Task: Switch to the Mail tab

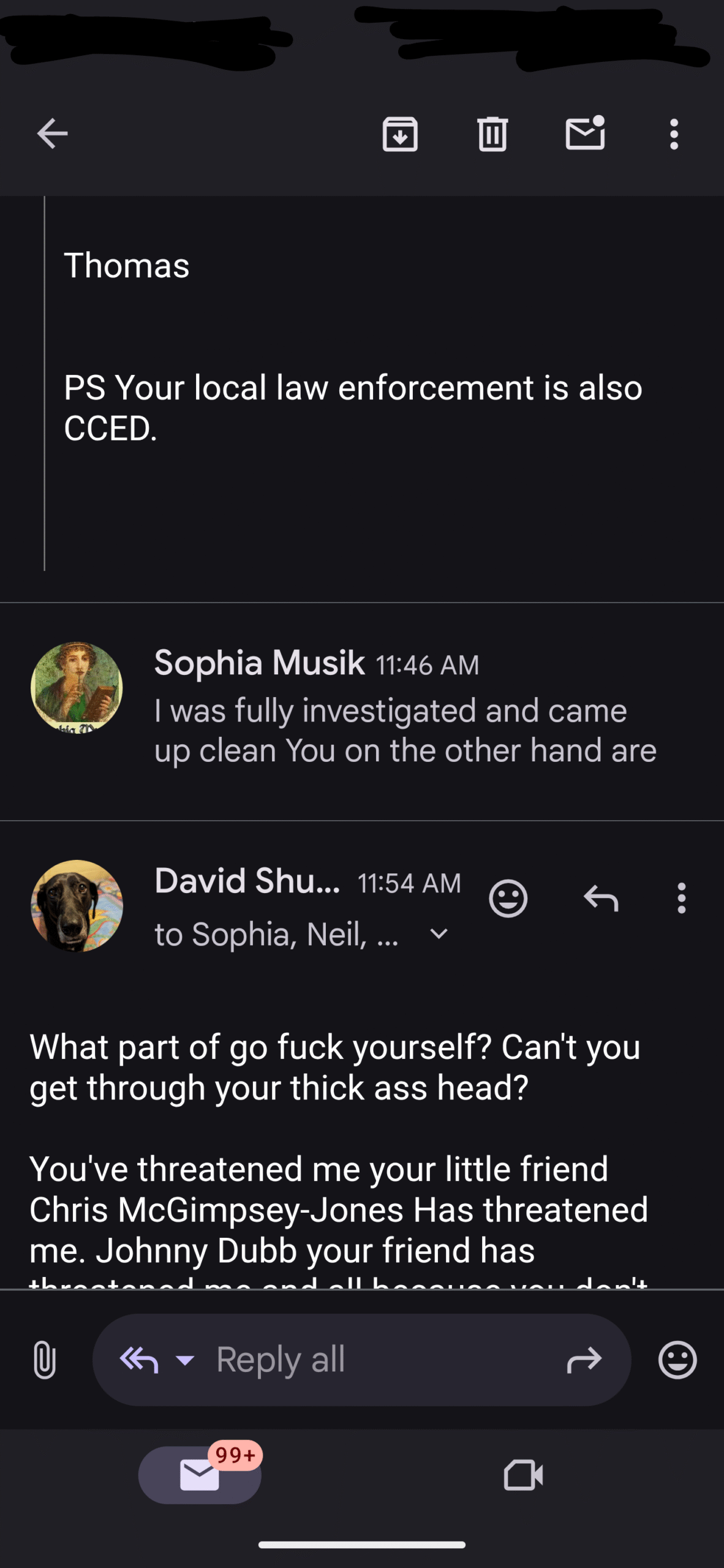Action: click(x=200, y=1475)
